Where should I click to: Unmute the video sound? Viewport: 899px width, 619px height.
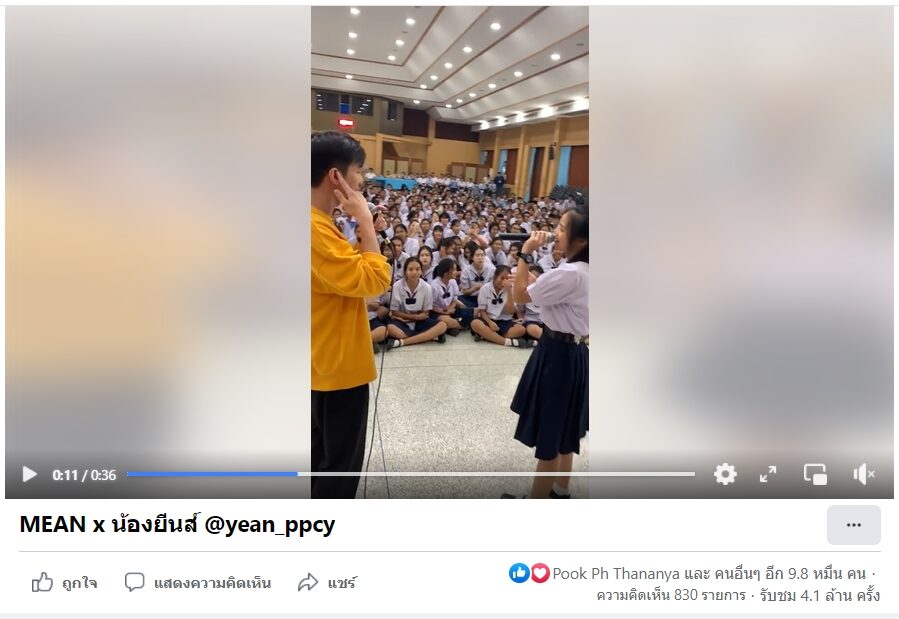(864, 474)
